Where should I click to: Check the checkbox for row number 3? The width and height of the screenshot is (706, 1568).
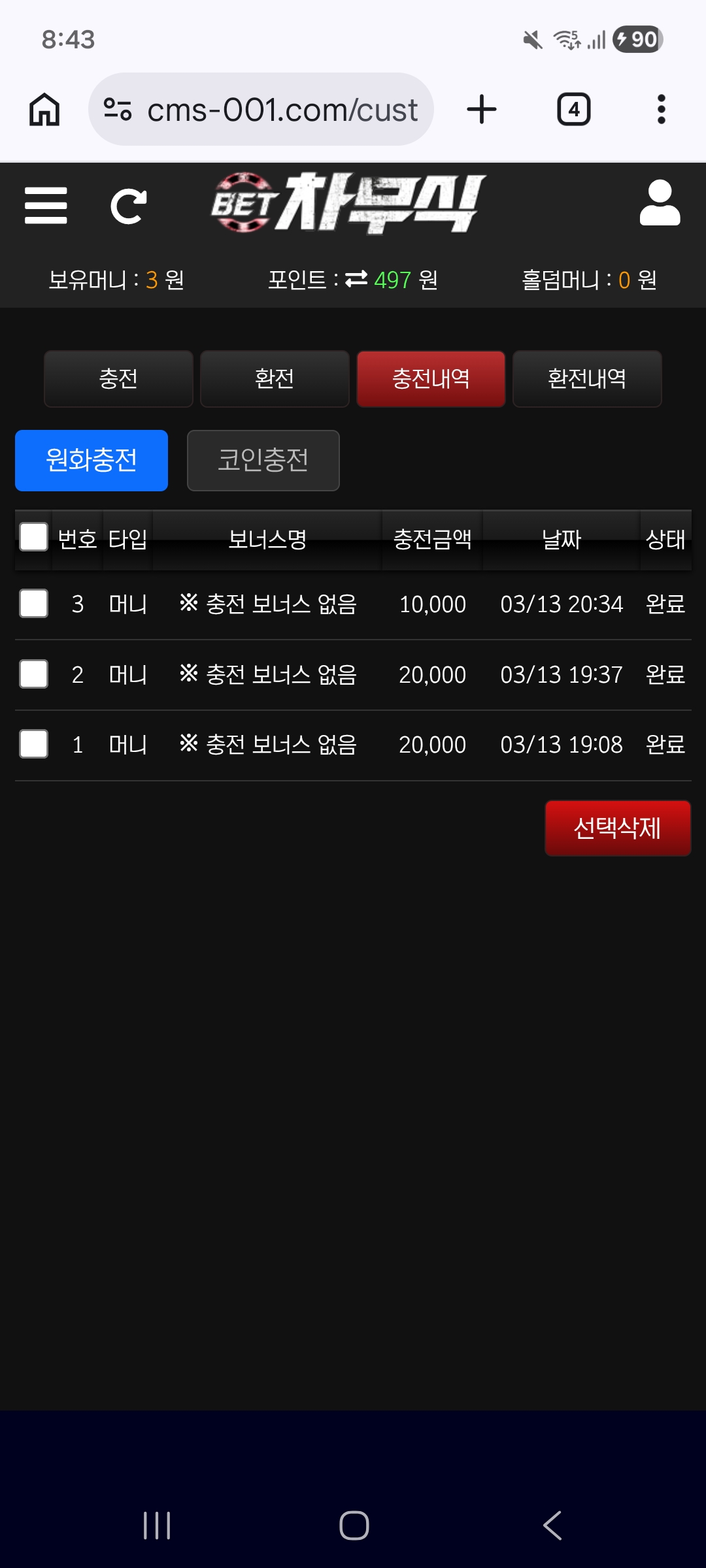pyautogui.click(x=33, y=604)
